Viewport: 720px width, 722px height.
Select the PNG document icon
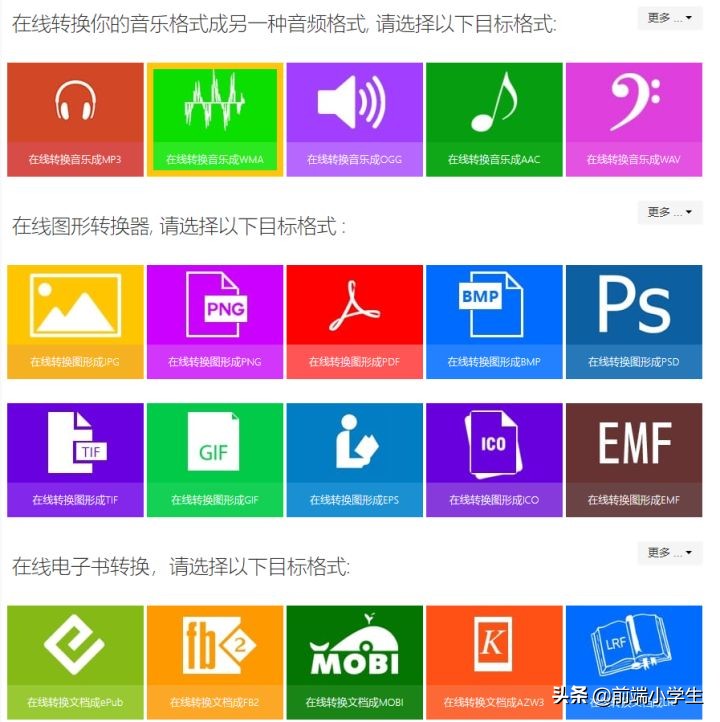[215, 305]
